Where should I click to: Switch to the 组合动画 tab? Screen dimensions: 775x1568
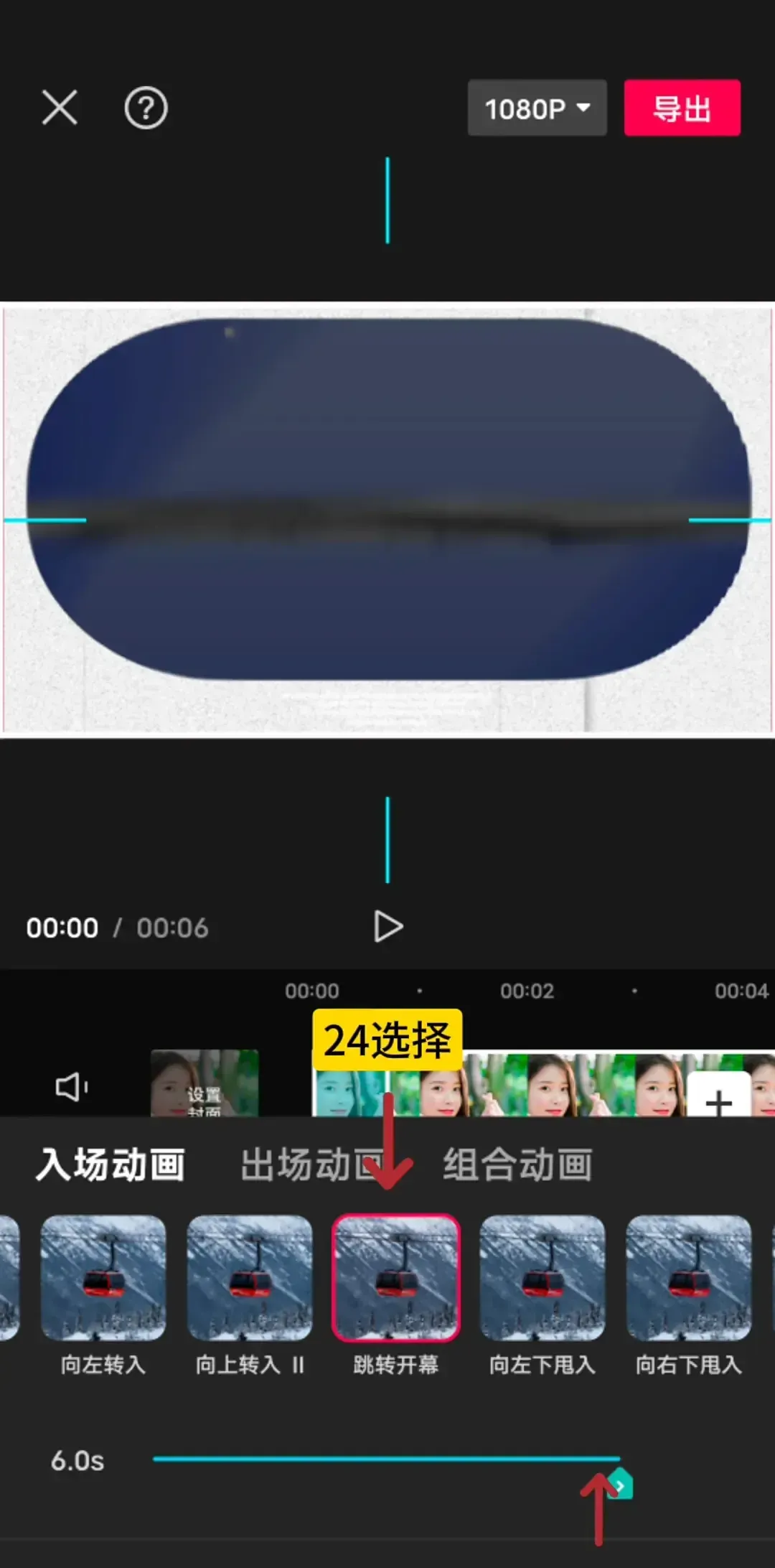coord(517,1165)
